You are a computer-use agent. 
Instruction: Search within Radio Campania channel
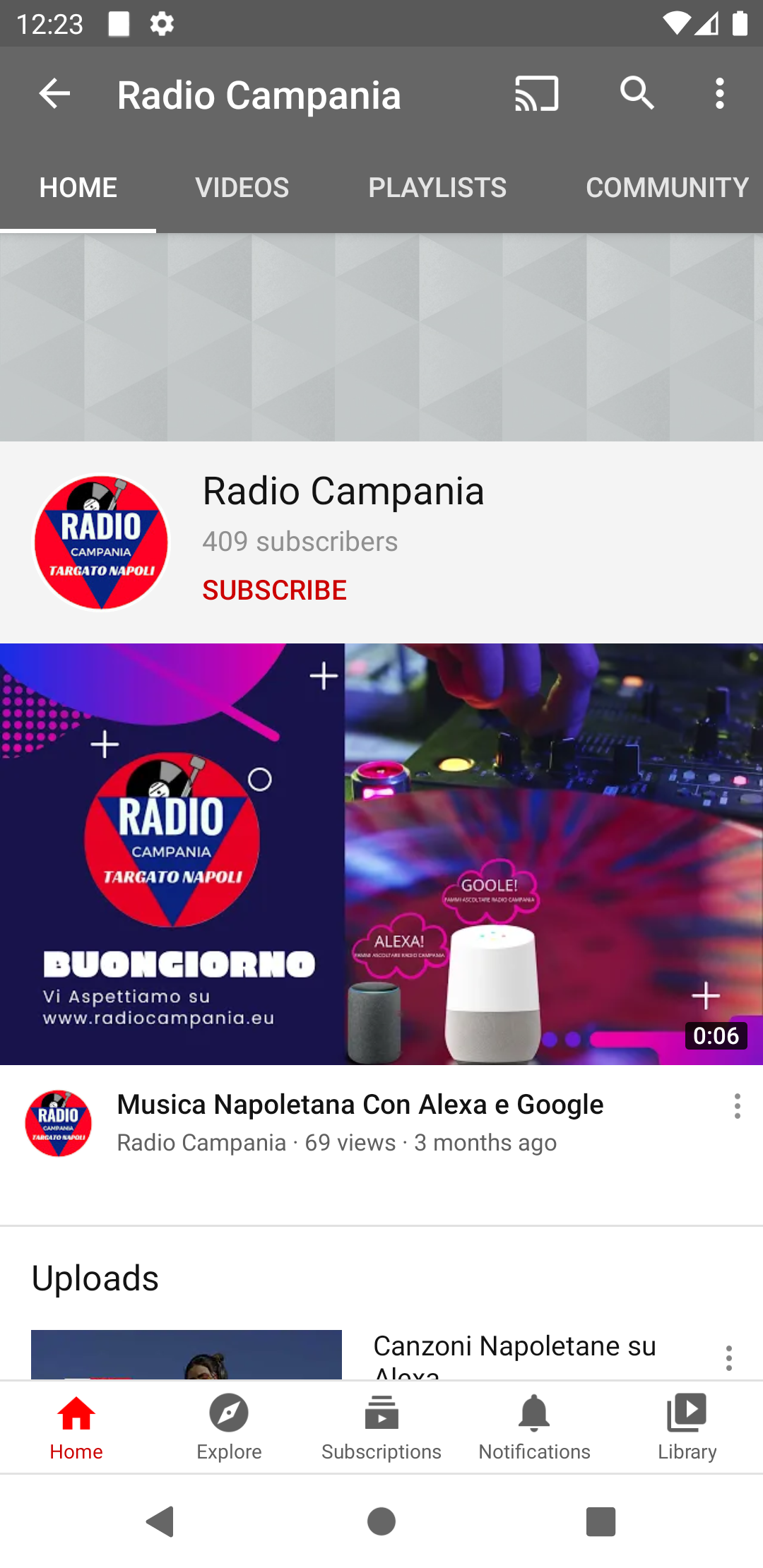[x=637, y=93]
